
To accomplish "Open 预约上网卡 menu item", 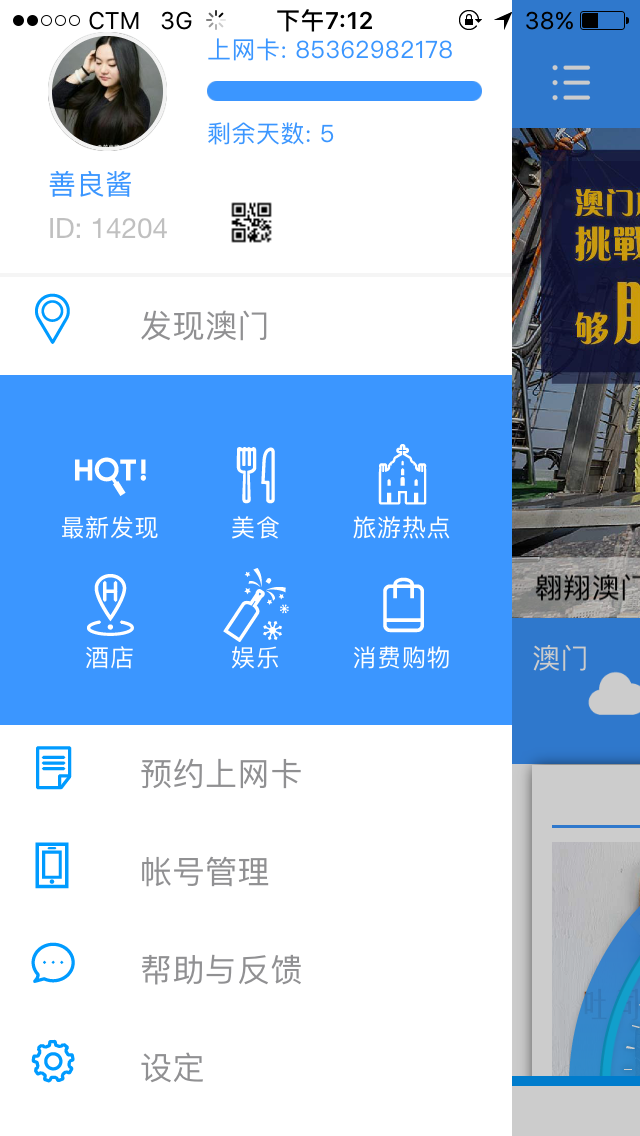I will click(x=220, y=774).
